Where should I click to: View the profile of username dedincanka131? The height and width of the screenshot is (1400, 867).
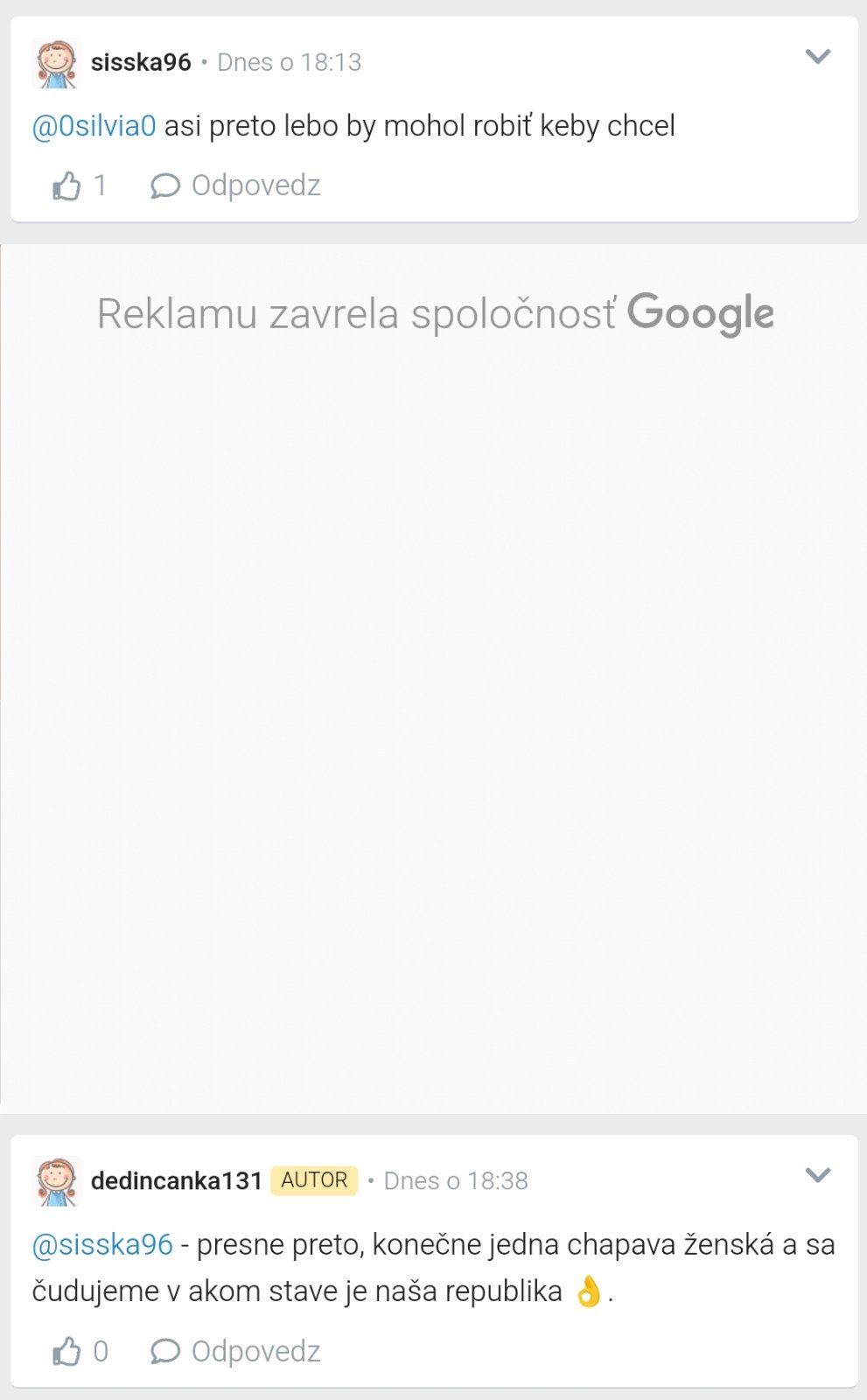tap(177, 1181)
